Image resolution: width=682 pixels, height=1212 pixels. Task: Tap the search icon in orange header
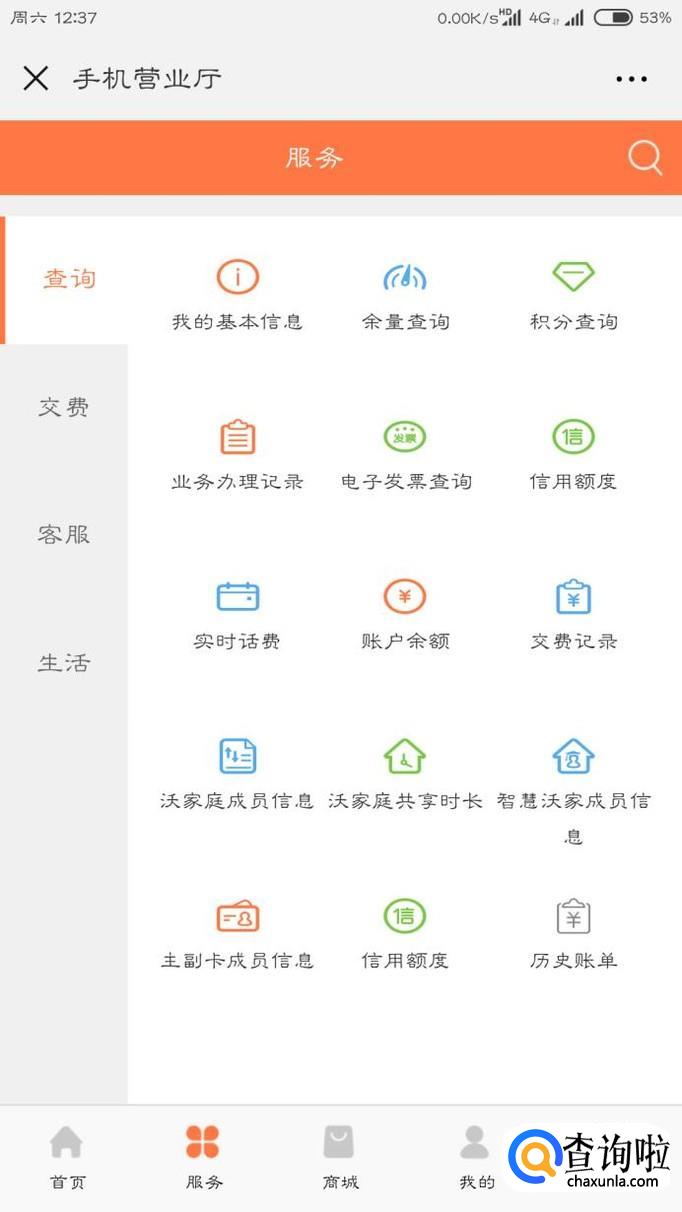point(645,158)
